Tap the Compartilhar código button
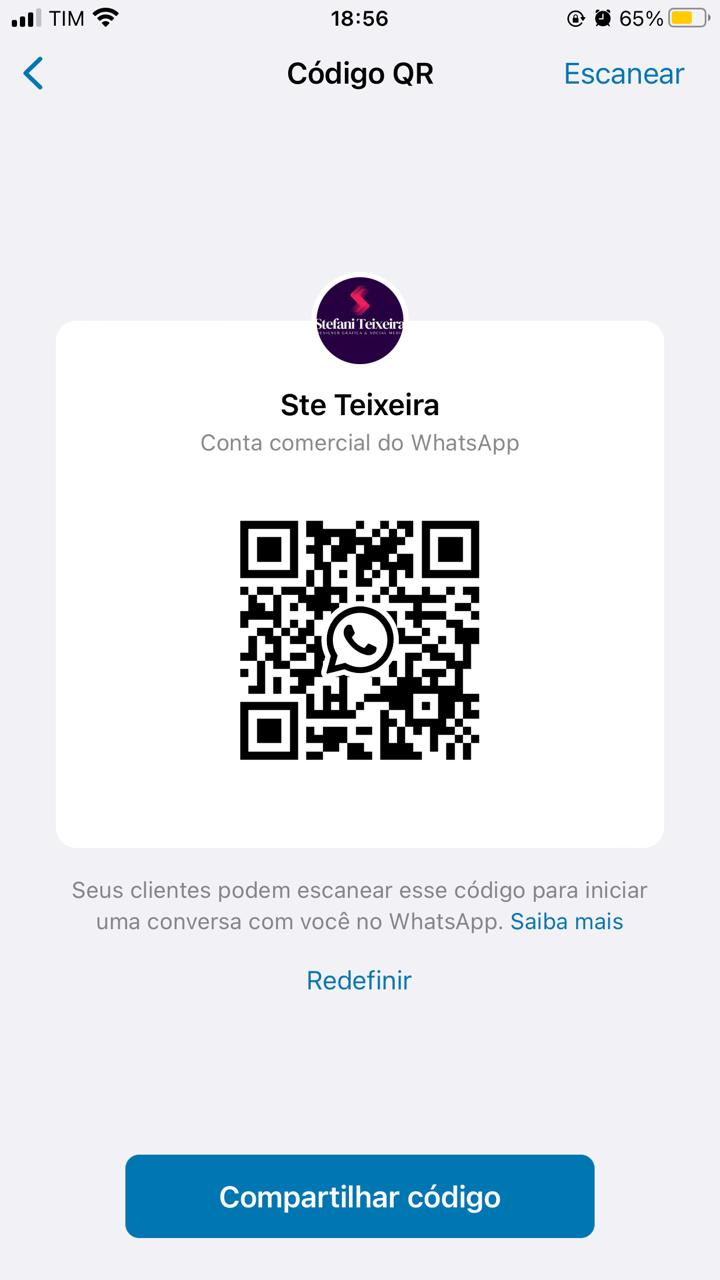This screenshot has height=1280, width=720. pyautogui.click(x=360, y=1196)
